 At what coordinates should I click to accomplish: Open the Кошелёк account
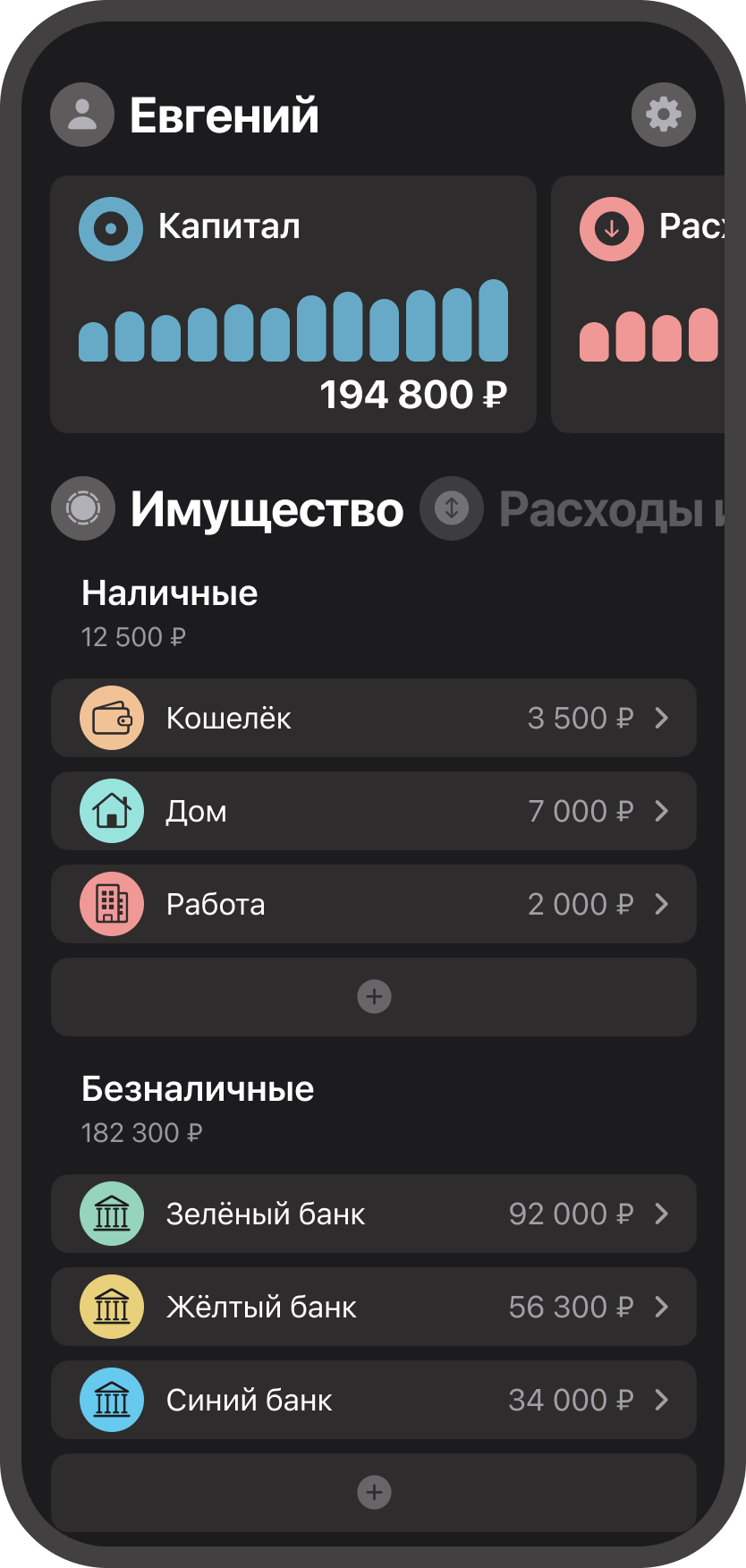373,718
